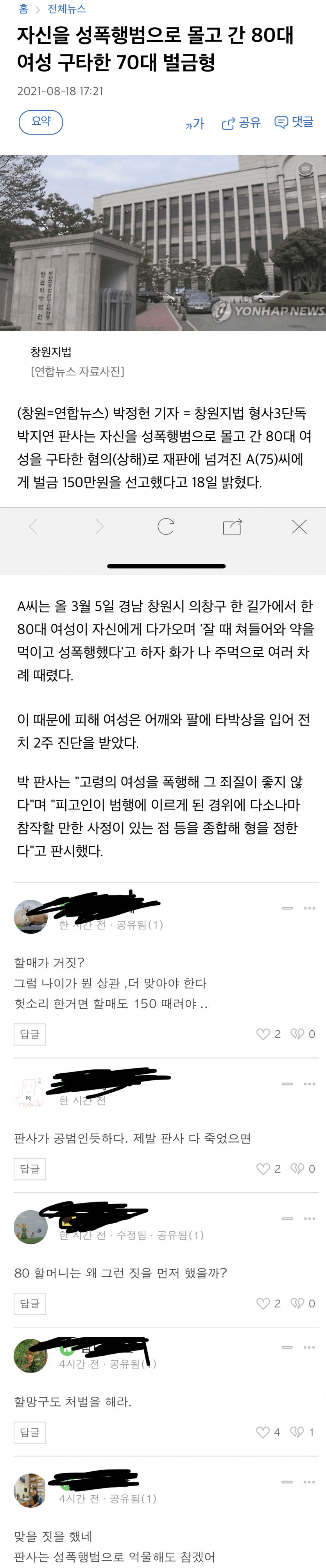Go back with browser back arrow
This screenshot has height=1568, width=326.
click(x=34, y=527)
